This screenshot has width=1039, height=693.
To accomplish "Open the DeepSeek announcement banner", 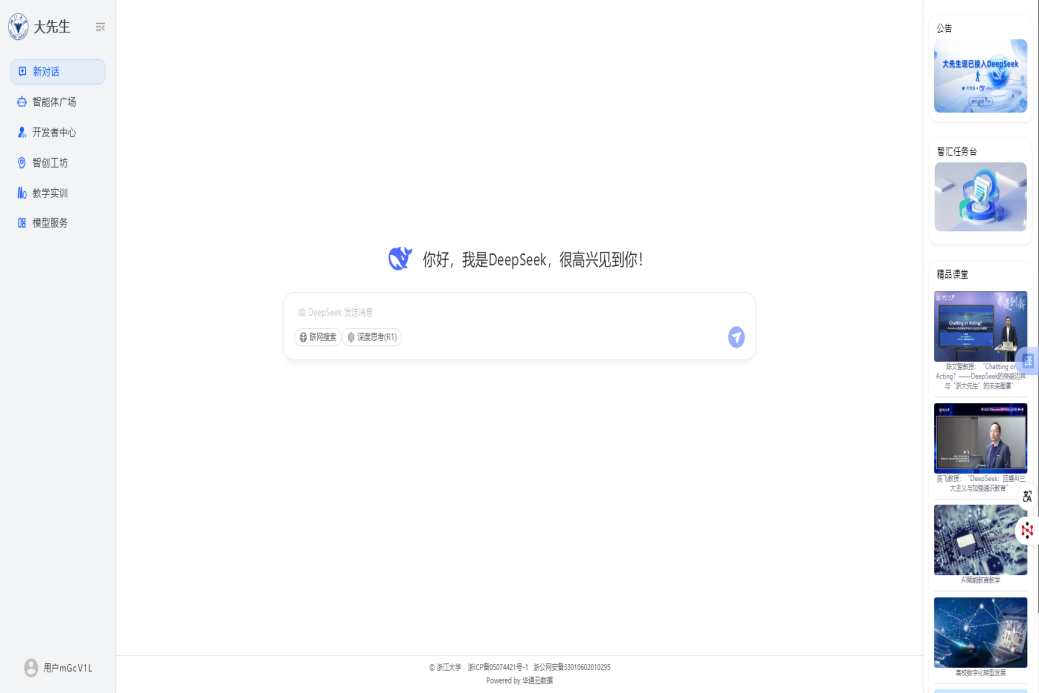I will click(980, 76).
